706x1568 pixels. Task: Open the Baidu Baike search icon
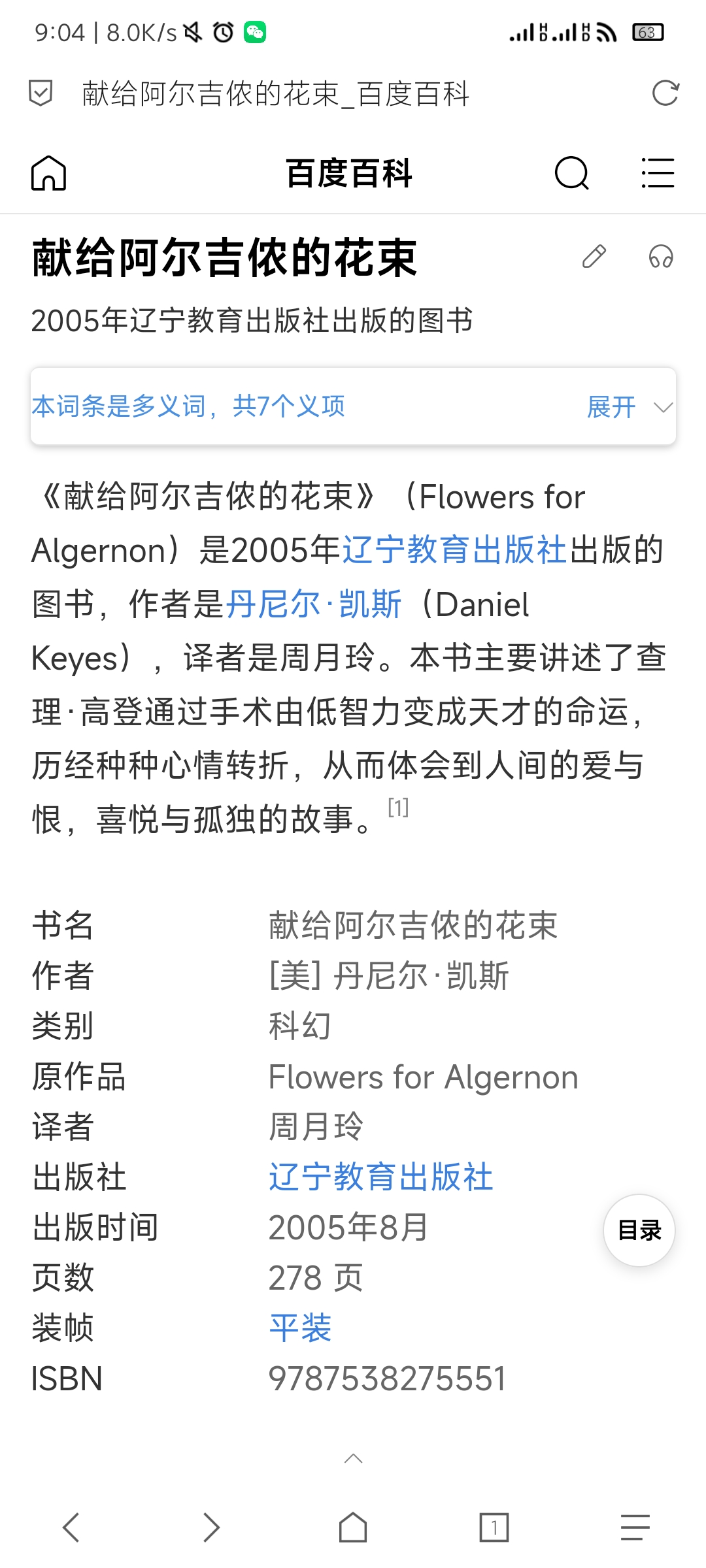pos(571,173)
